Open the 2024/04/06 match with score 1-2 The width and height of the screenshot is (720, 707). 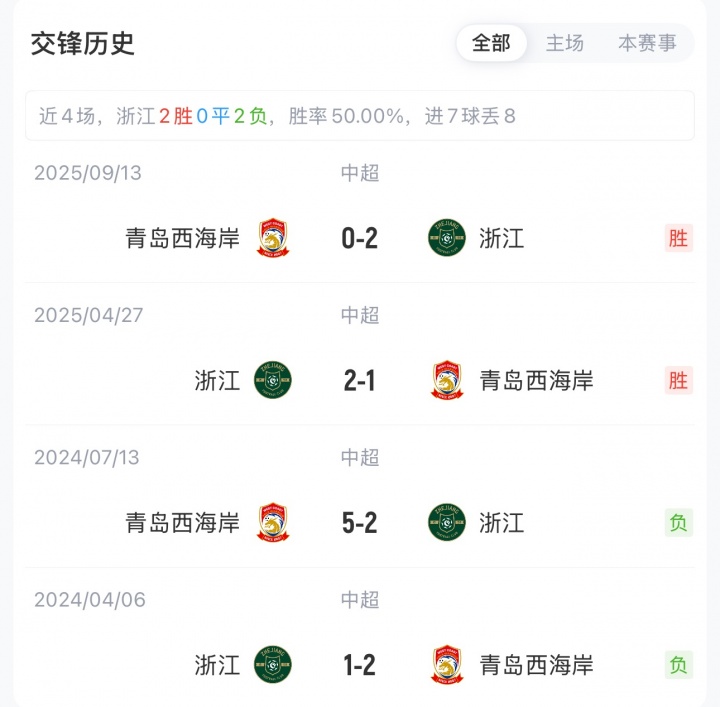point(359,664)
